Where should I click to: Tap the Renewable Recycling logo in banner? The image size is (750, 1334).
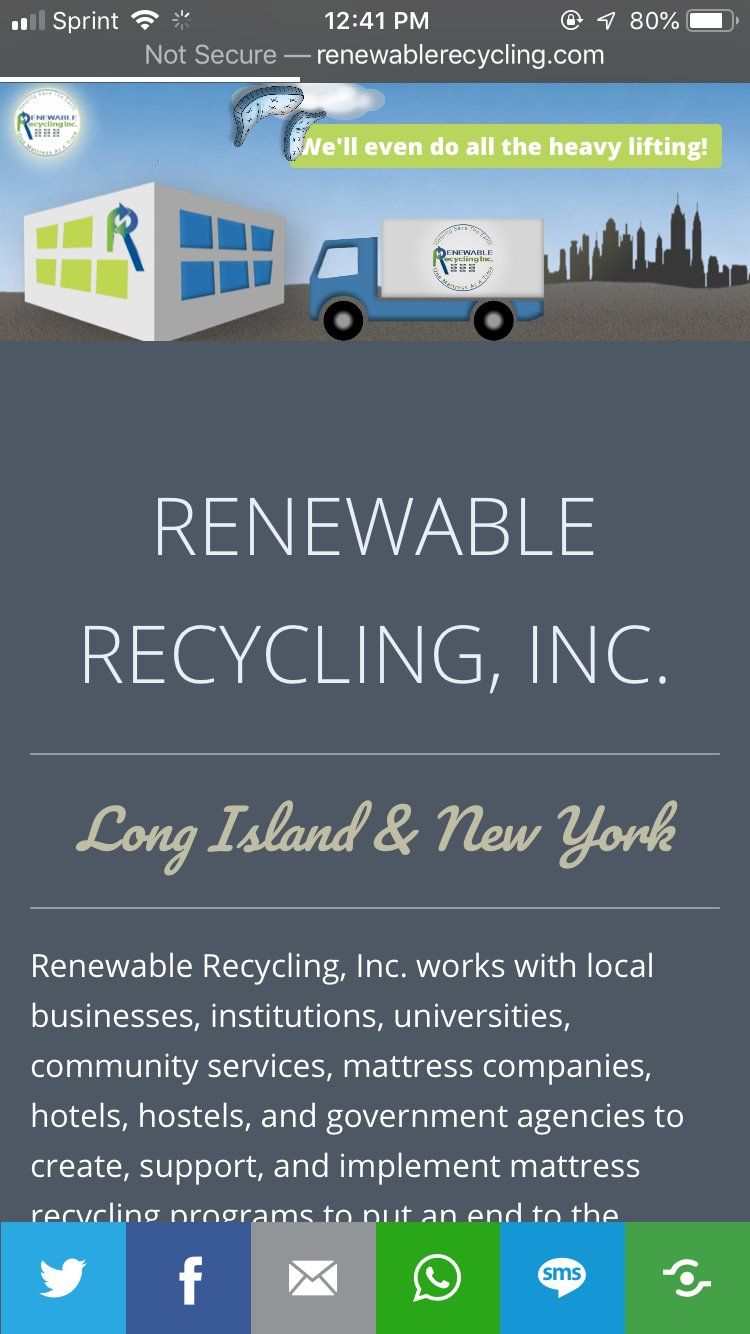(x=48, y=124)
